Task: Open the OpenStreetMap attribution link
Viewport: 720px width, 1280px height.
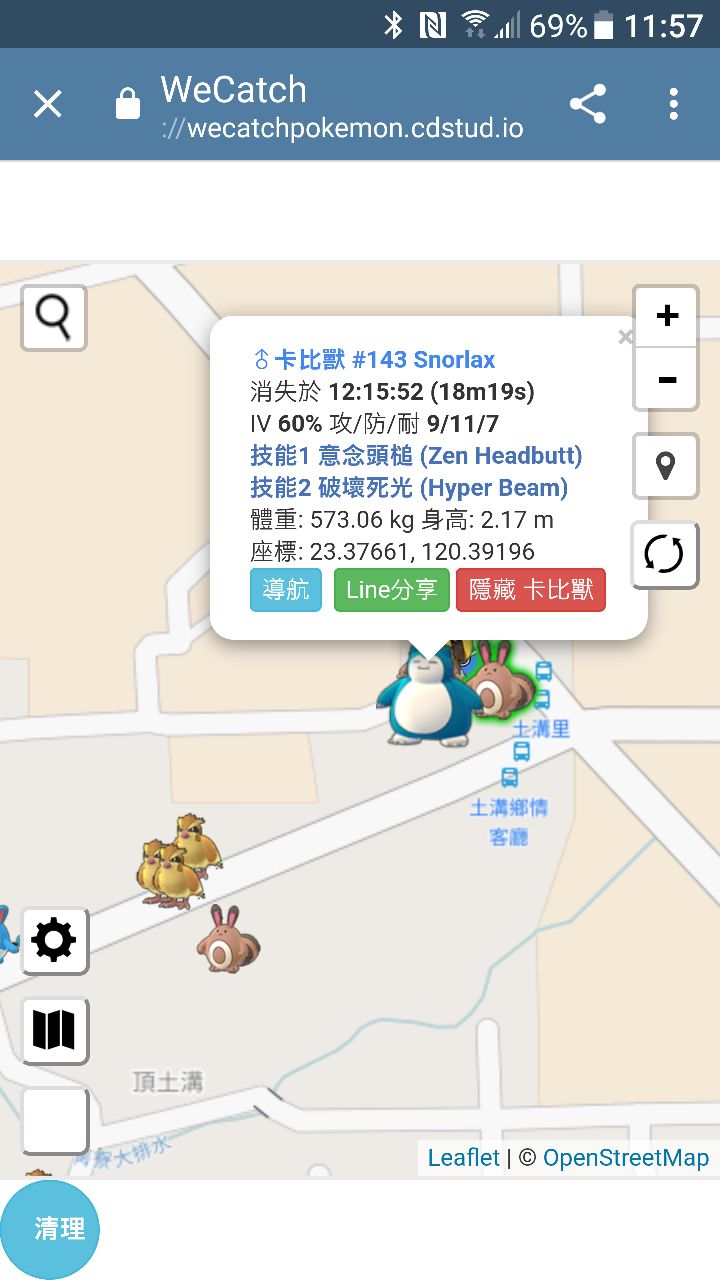Action: tap(626, 1158)
